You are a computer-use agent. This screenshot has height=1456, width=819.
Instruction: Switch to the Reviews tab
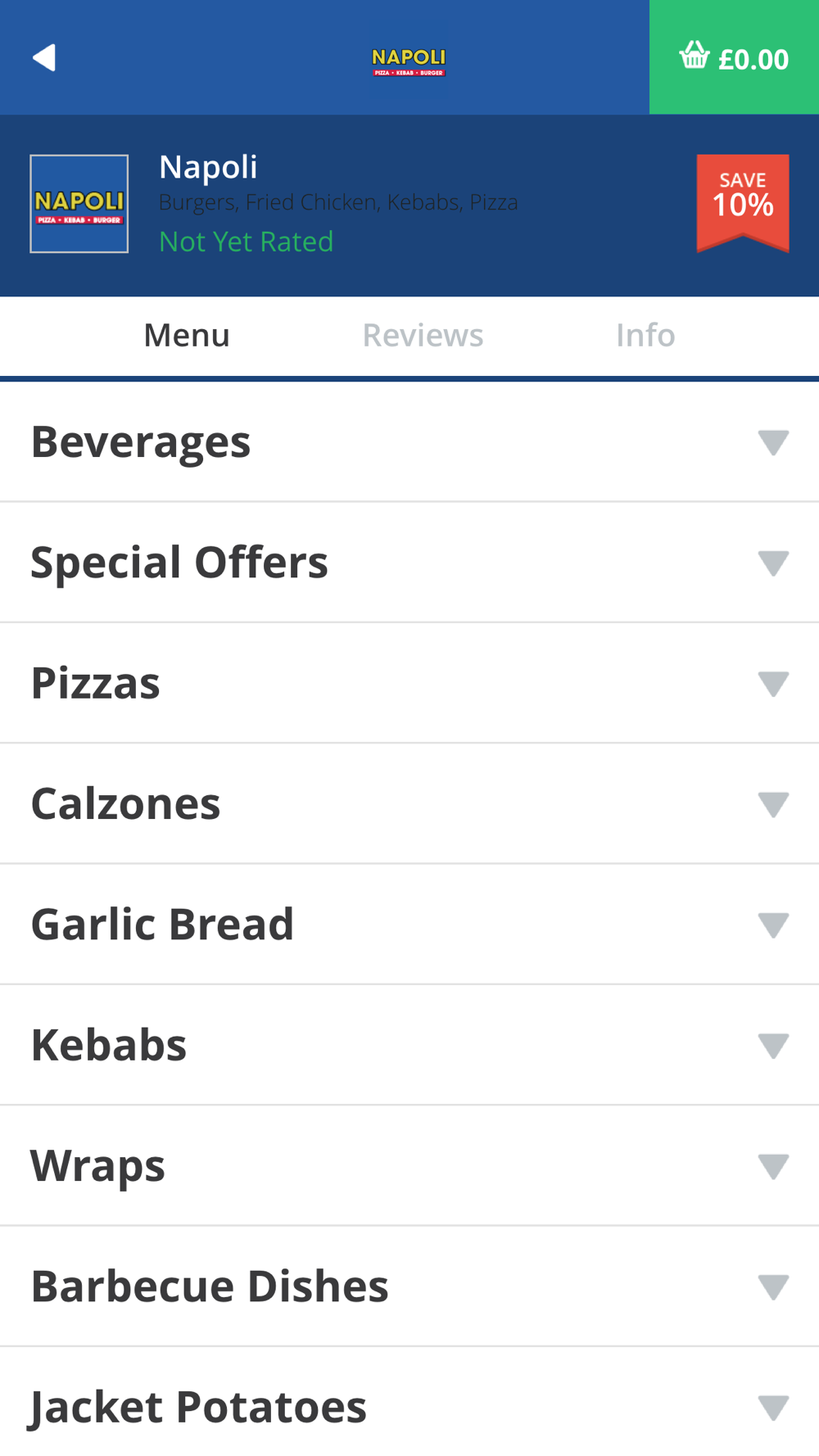tap(423, 335)
